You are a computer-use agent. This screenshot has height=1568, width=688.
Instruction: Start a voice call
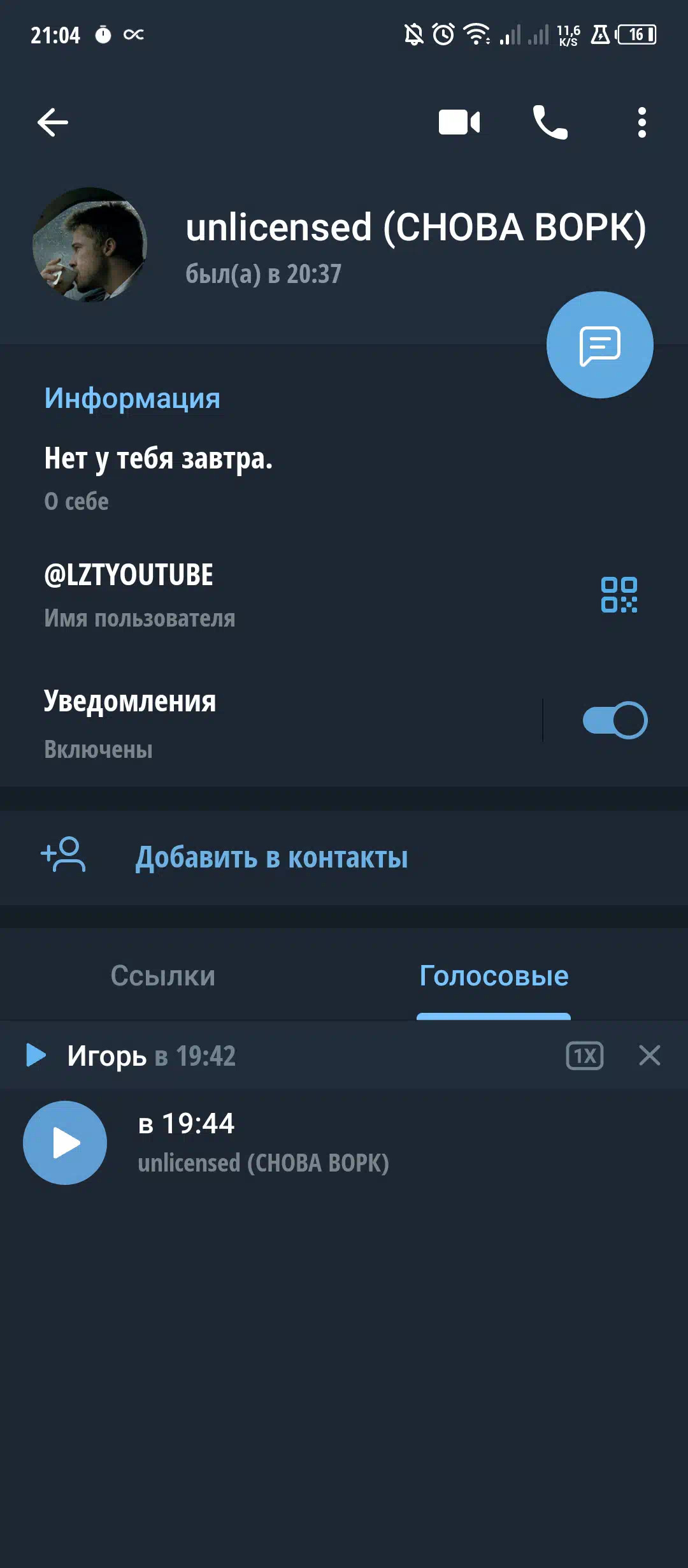coord(550,122)
